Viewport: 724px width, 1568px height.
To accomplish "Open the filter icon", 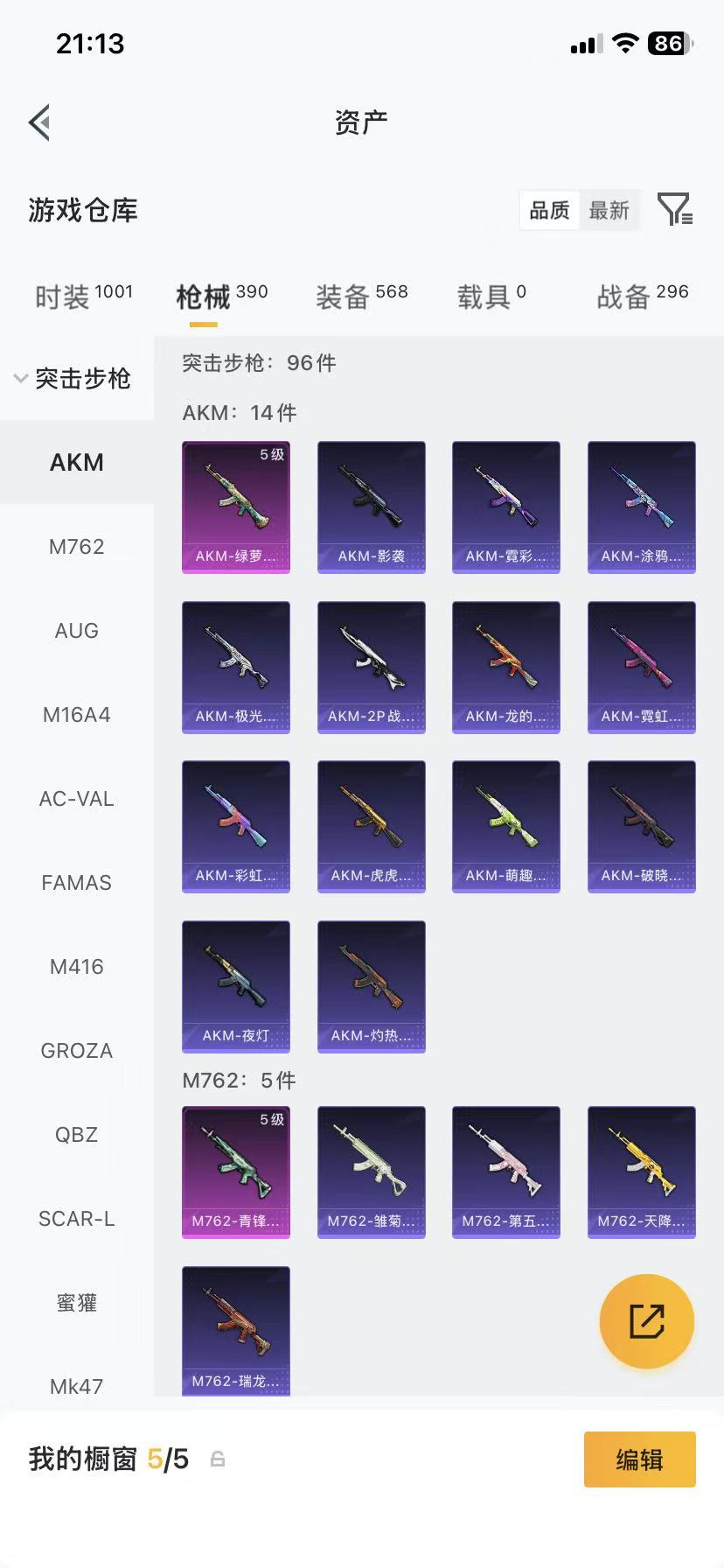I will click(675, 210).
